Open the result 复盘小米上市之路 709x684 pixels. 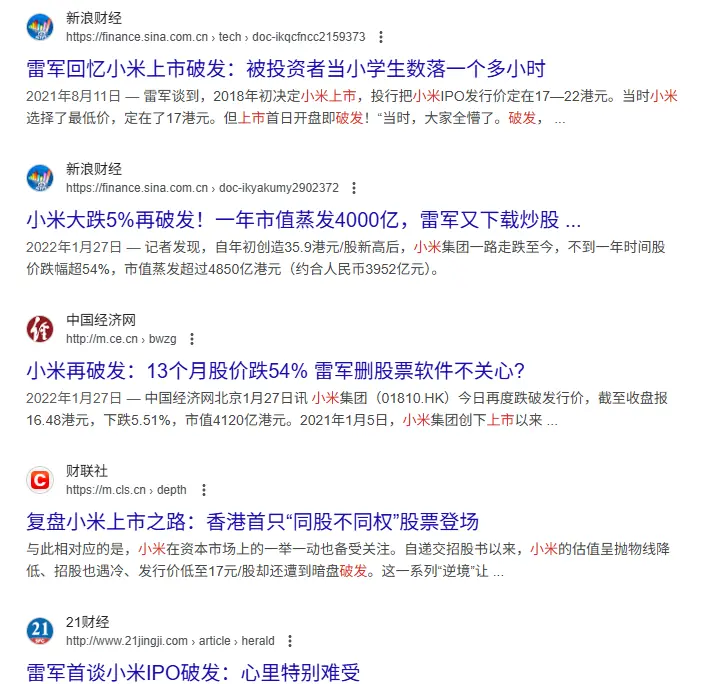click(x=252, y=521)
